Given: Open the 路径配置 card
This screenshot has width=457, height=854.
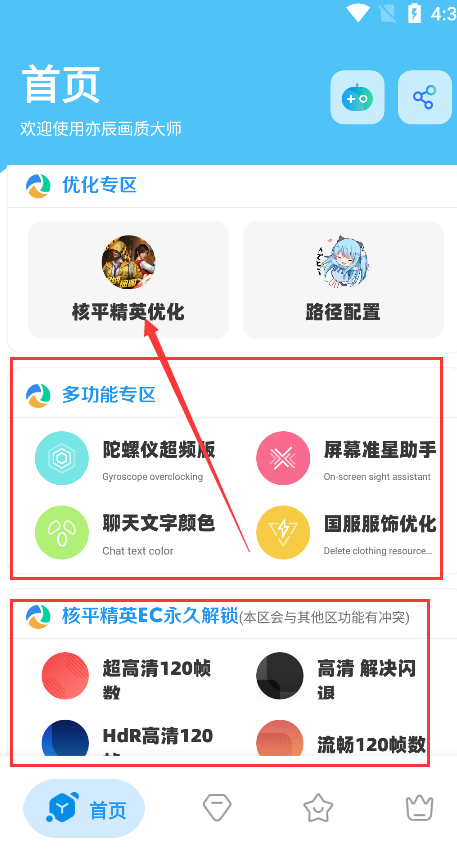Looking at the screenshot, I should click(x=343, y=280).
